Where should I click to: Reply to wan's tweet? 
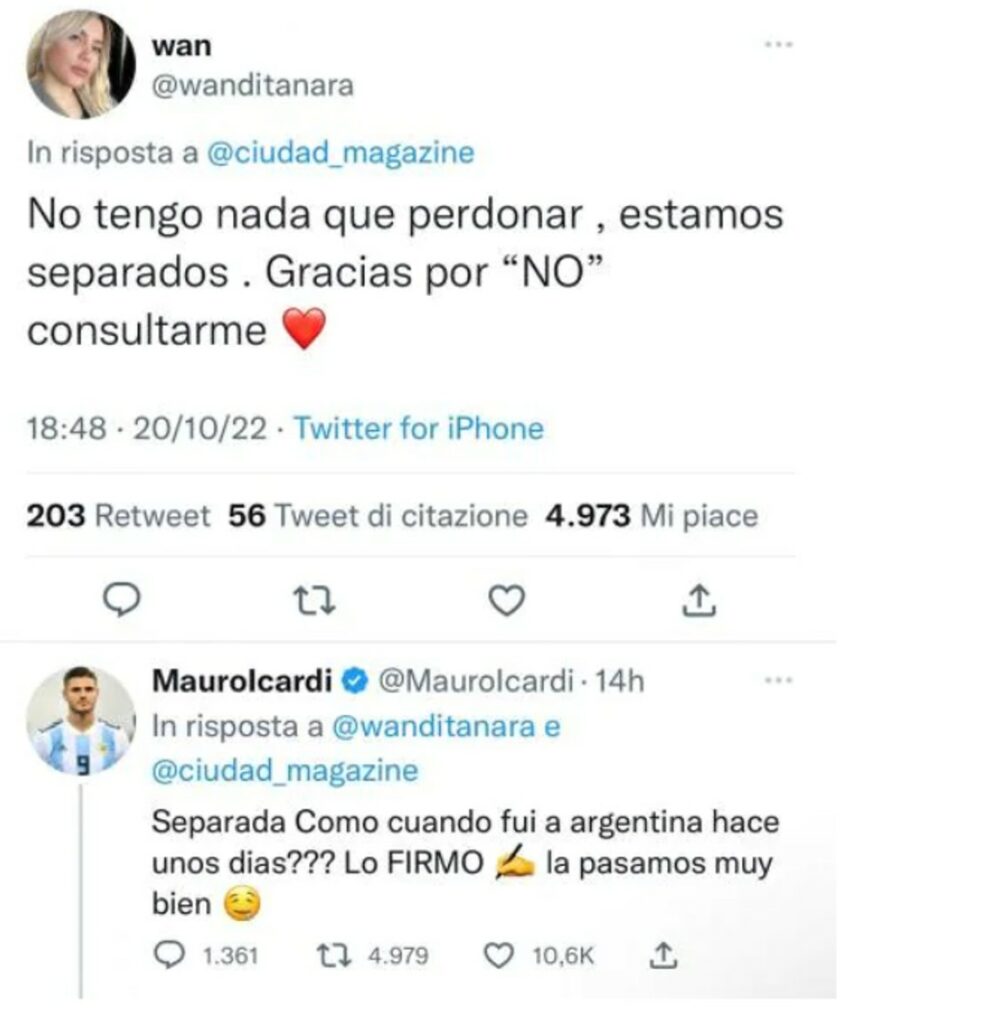(x=122, y=599)
